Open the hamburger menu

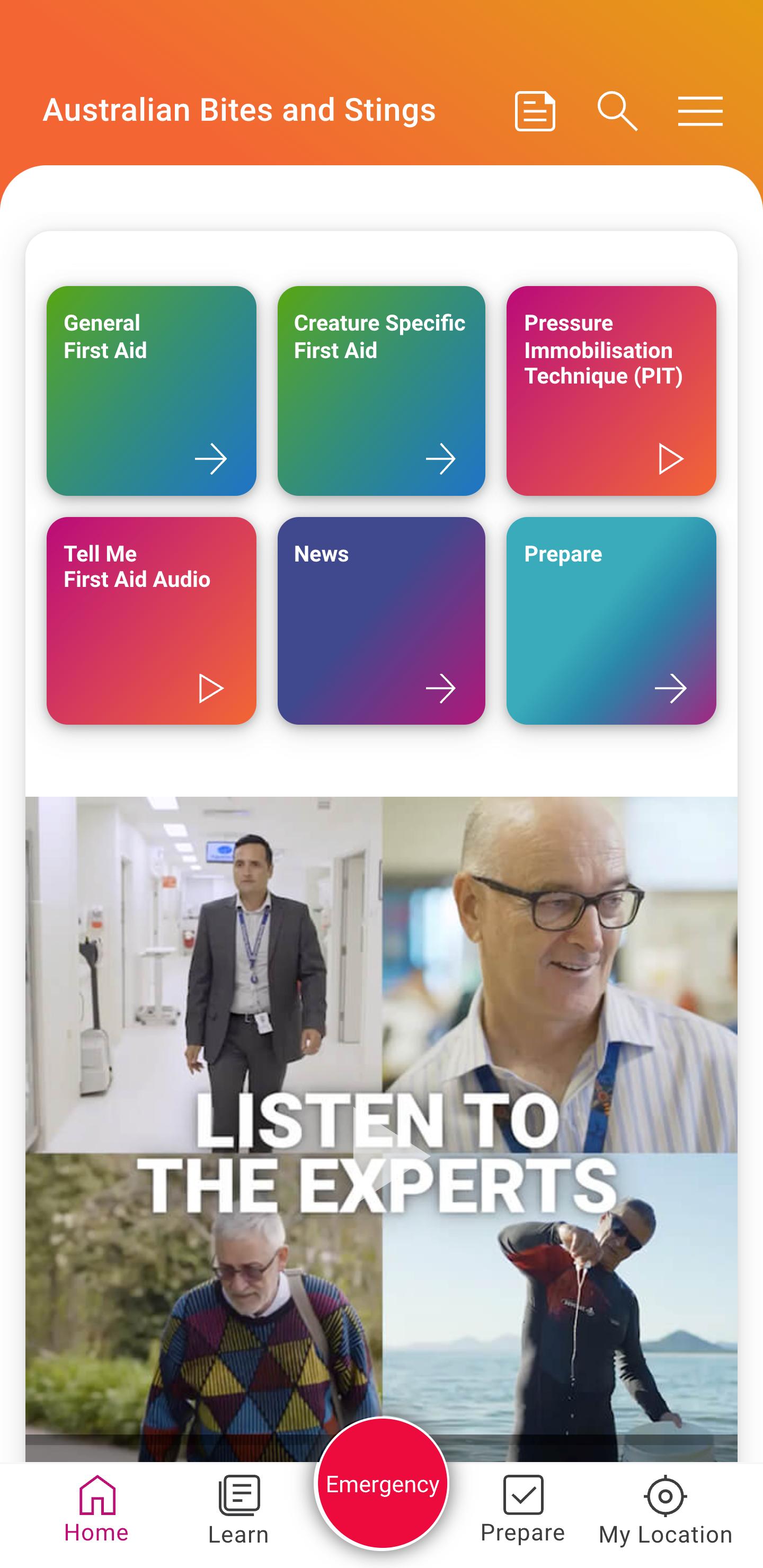tap(700, 111)
